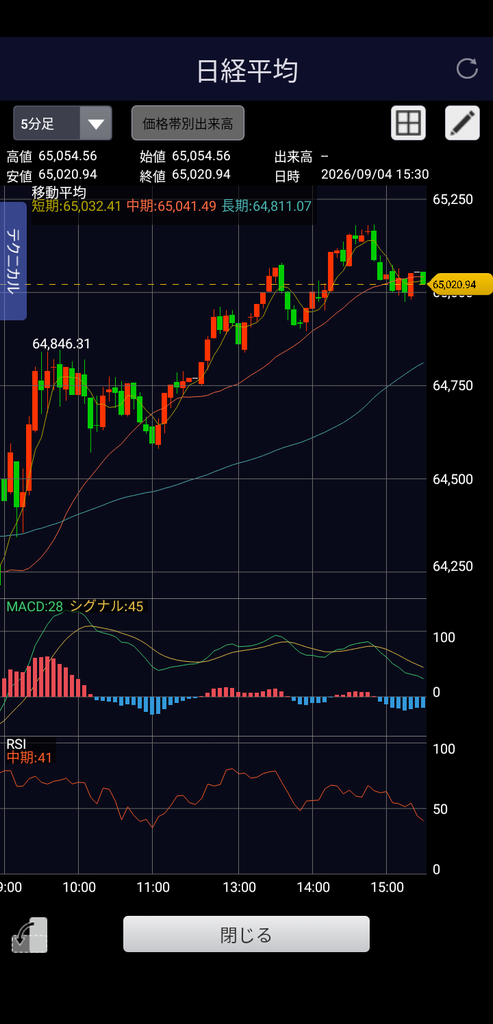This screenshot has width=493, height=1024.
Task: Open the chart grid layout icon
Action: (x=408, y=123)
